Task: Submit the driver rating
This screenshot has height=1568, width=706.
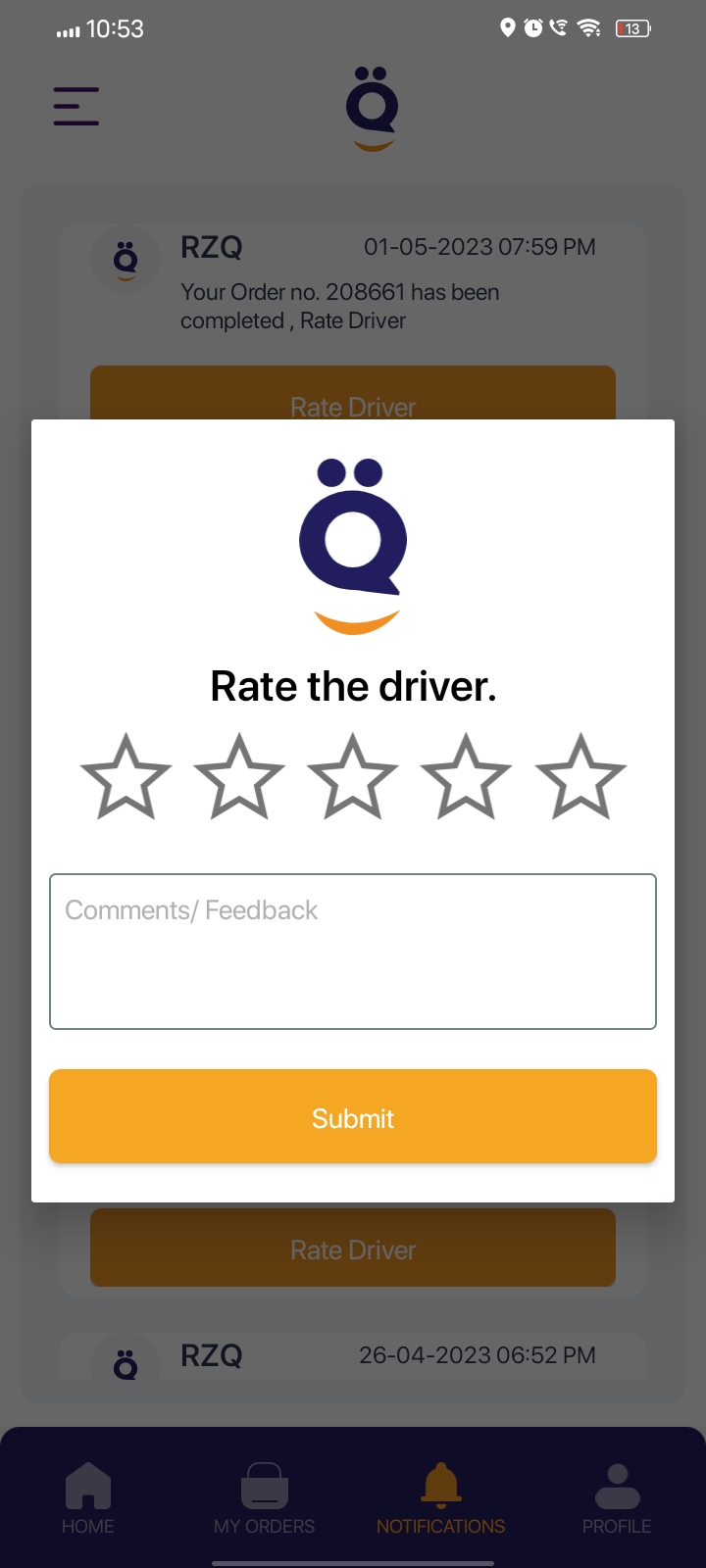Action: point(353,1117)
